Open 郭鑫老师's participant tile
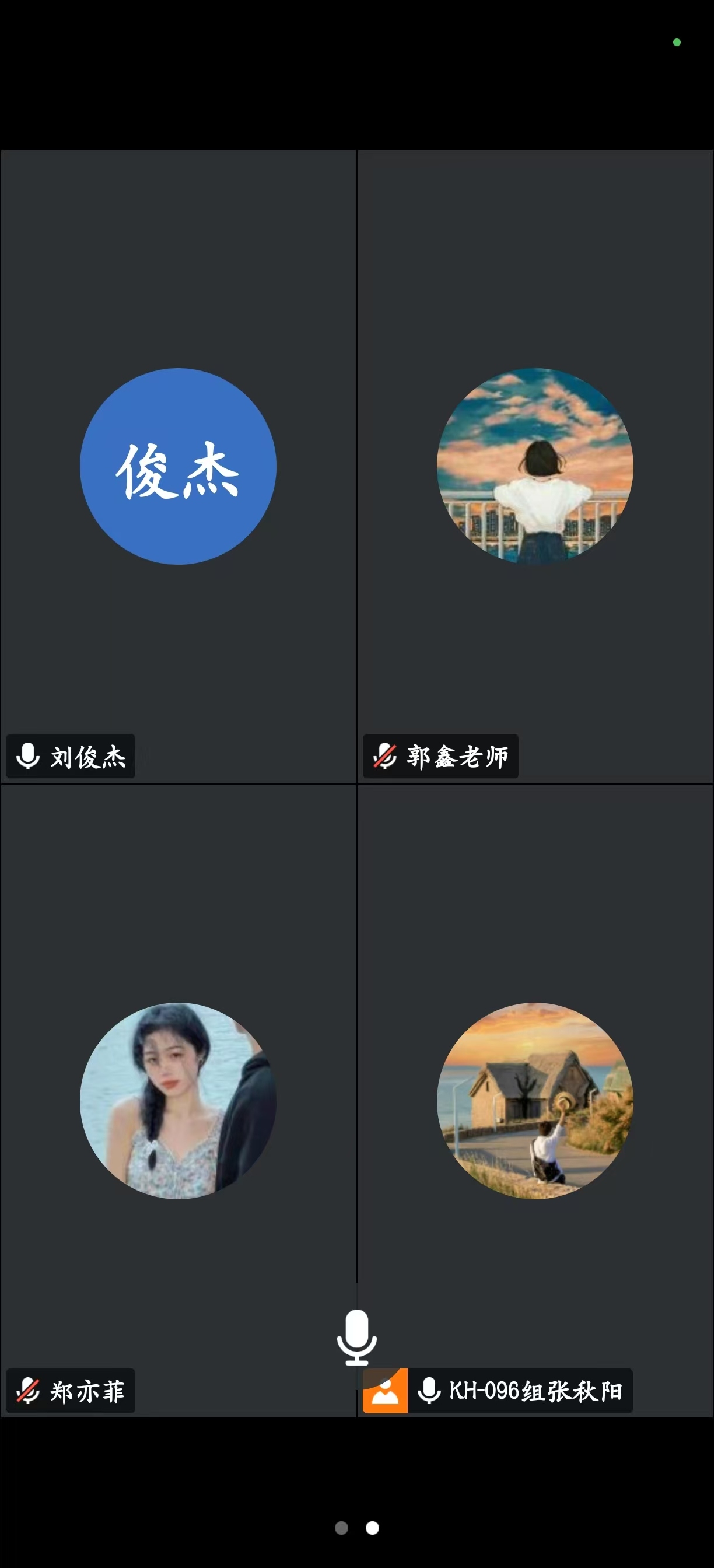Viewport: 714px width, 1568px height. [x=534, y=466]
